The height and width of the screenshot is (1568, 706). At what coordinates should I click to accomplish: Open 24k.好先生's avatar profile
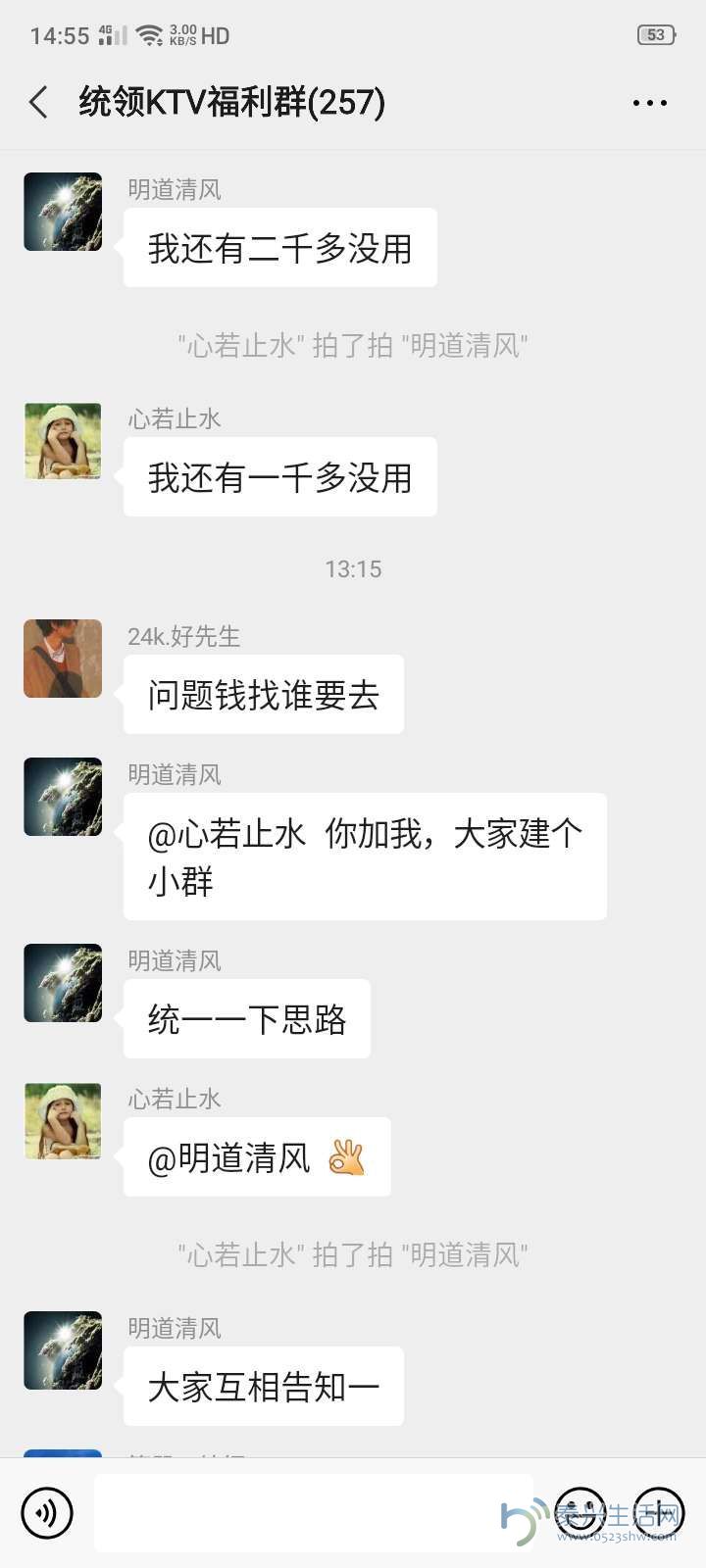[63, 659]
